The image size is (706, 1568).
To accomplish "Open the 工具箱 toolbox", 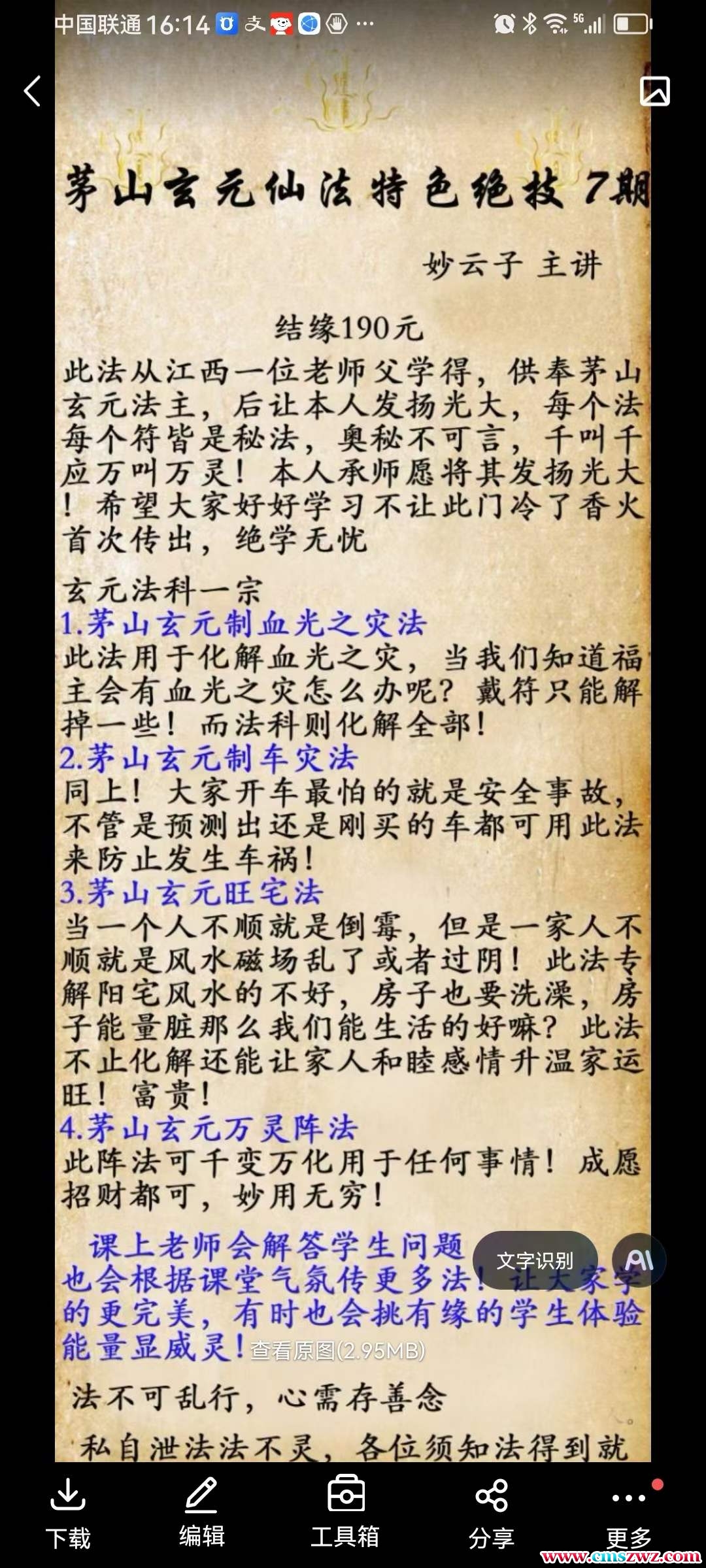I will click(345, 1509).
